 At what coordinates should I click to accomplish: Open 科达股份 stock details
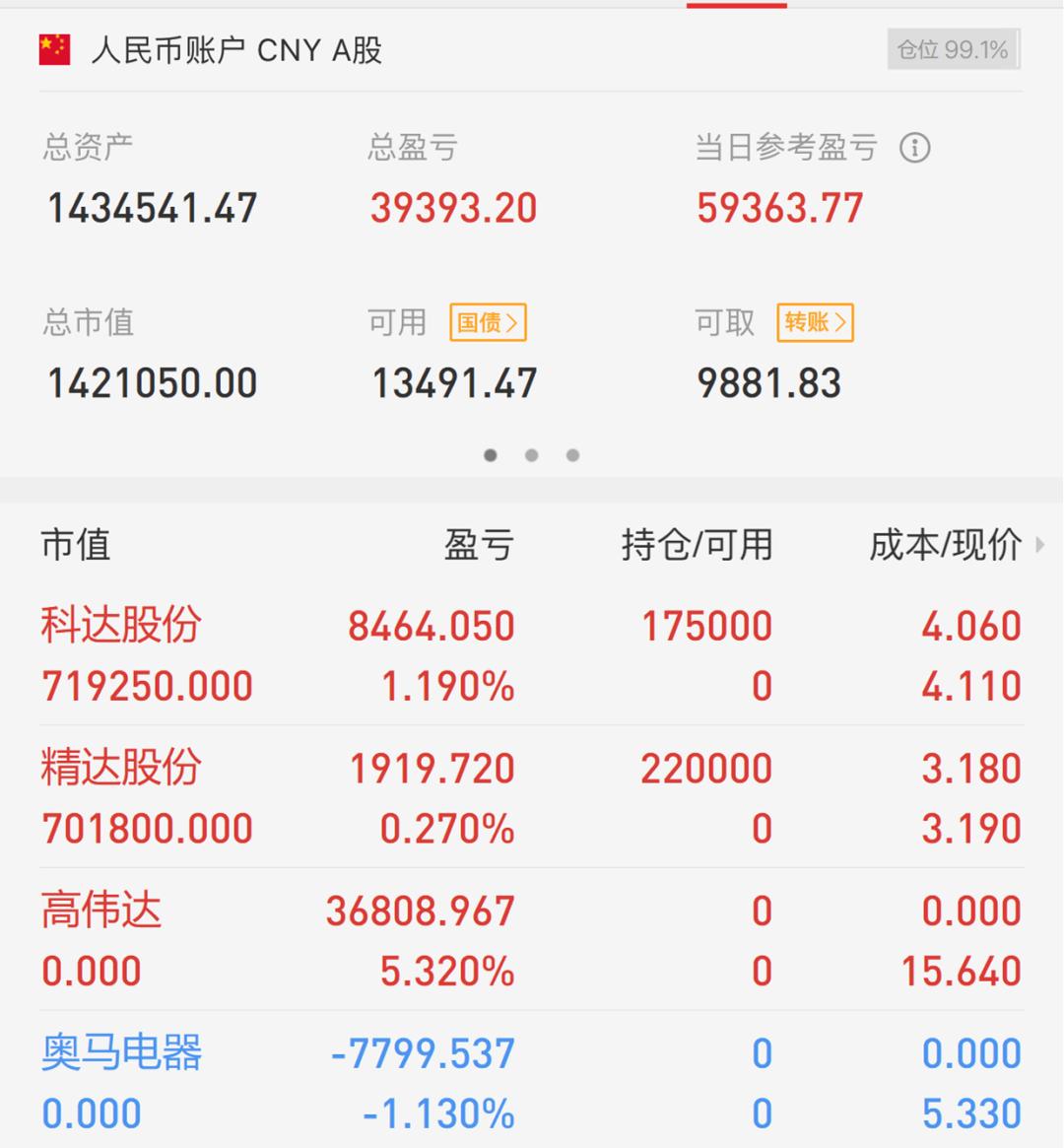pyautogui.click(x=118, y=625)
